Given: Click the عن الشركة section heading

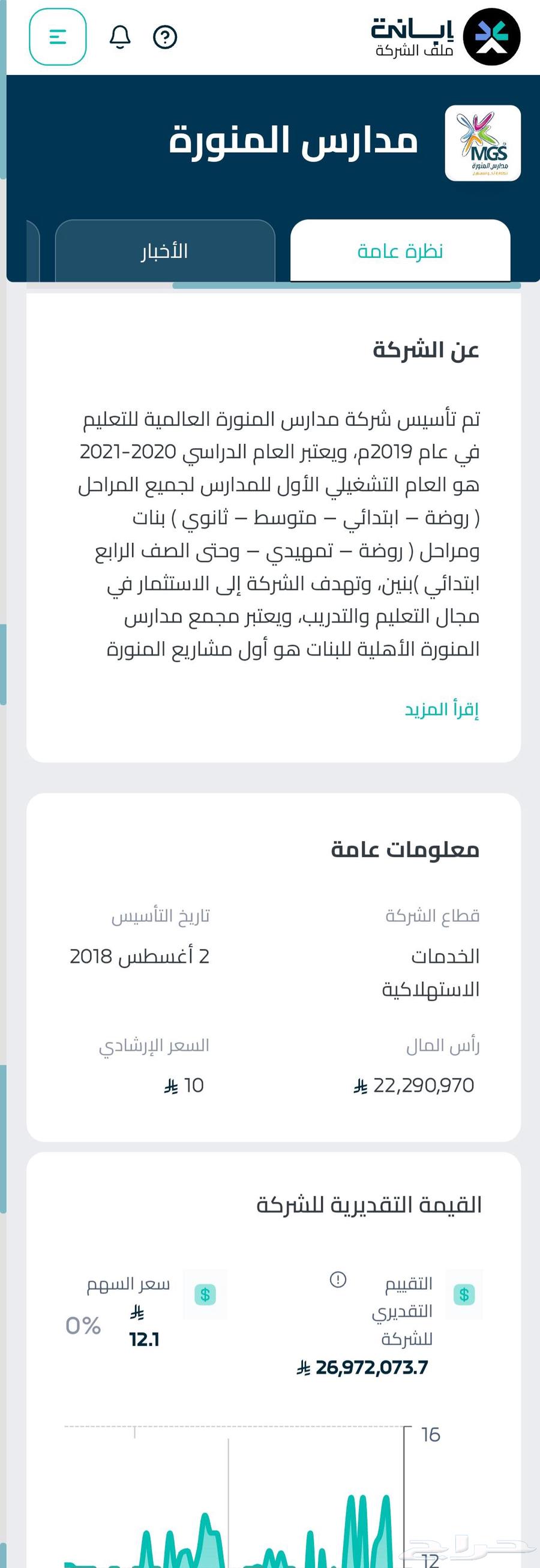Looking at the screenshot, I should (428, 349).
